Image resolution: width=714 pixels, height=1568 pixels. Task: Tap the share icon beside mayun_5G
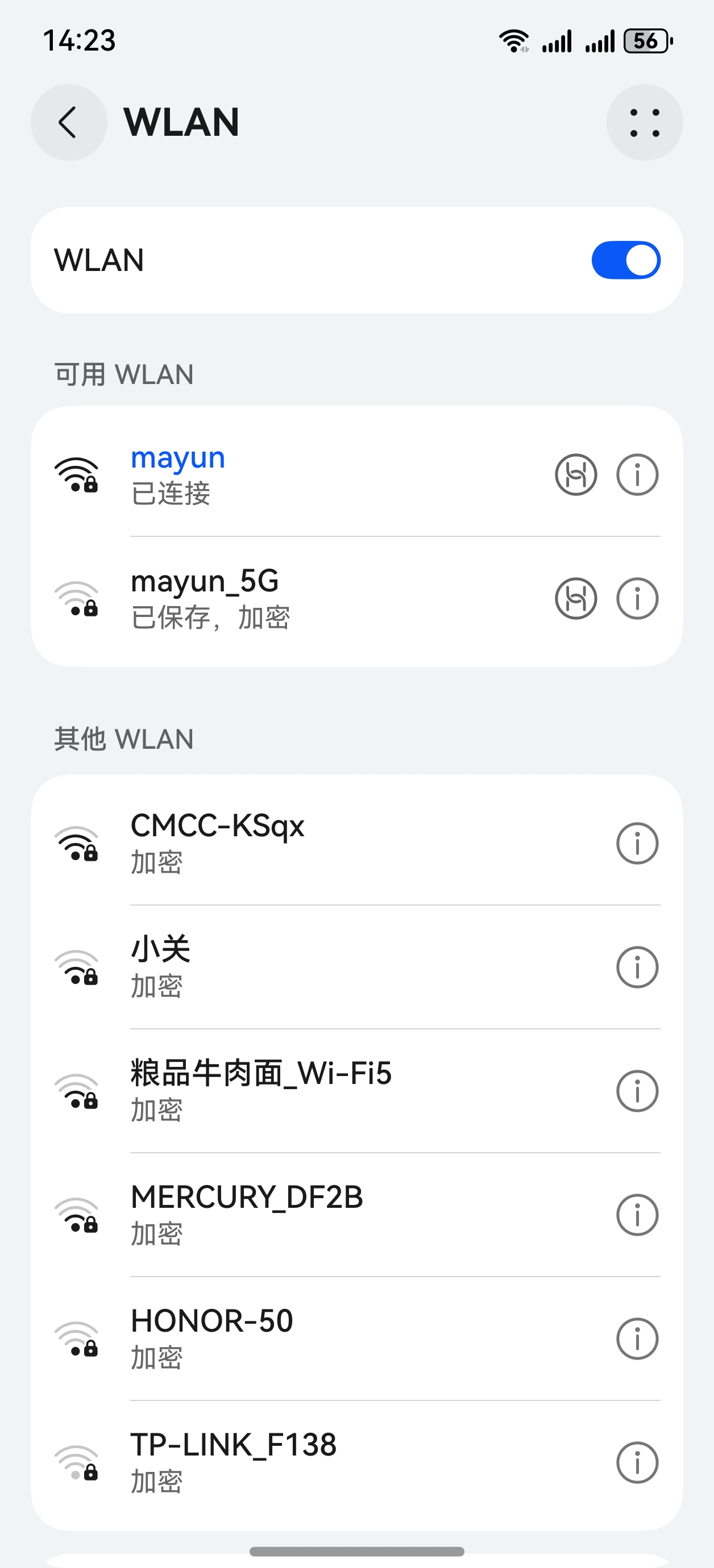[x=576, y=598]
